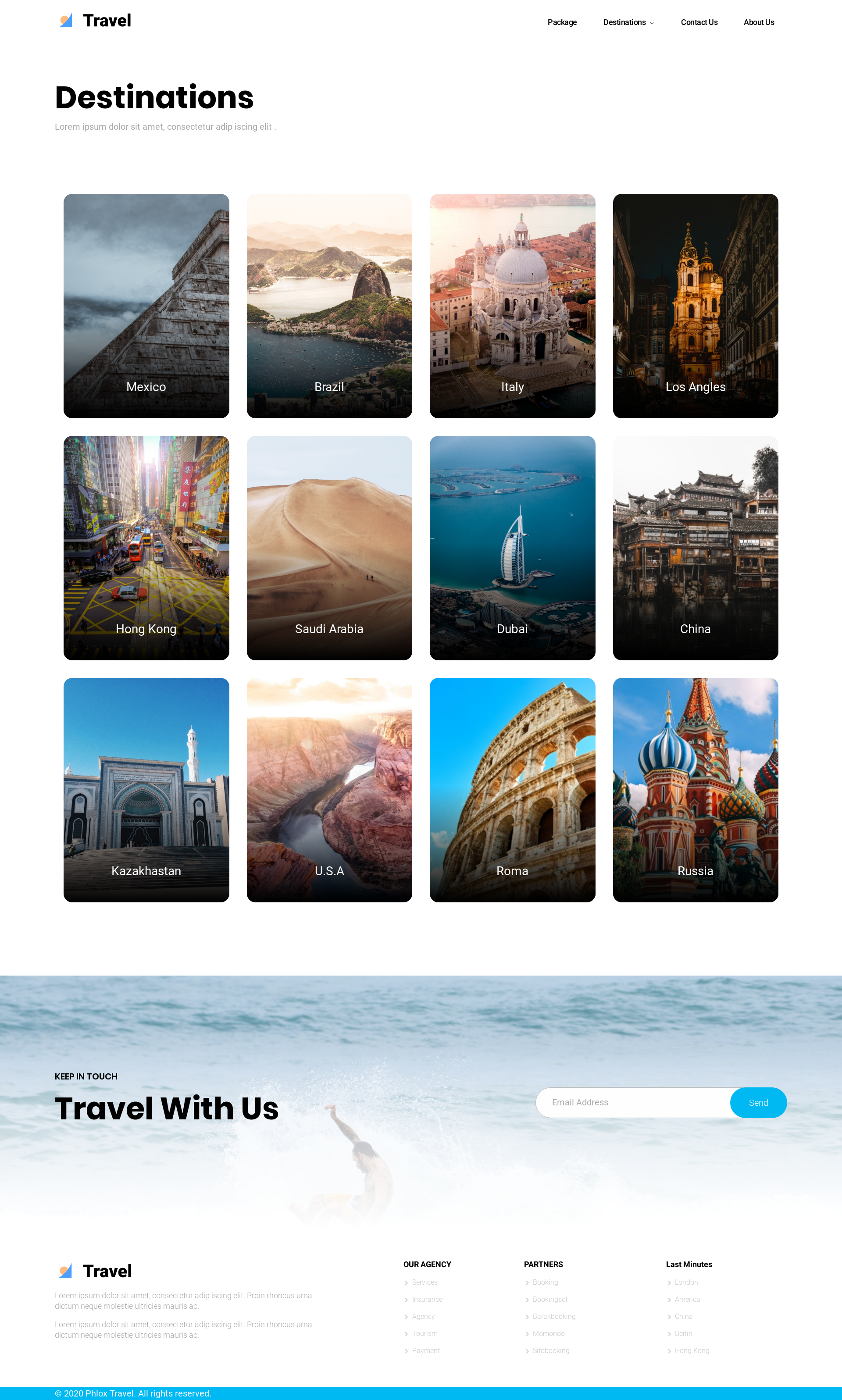
Task: Open the Russia destination card
Action: click(695, 790)
